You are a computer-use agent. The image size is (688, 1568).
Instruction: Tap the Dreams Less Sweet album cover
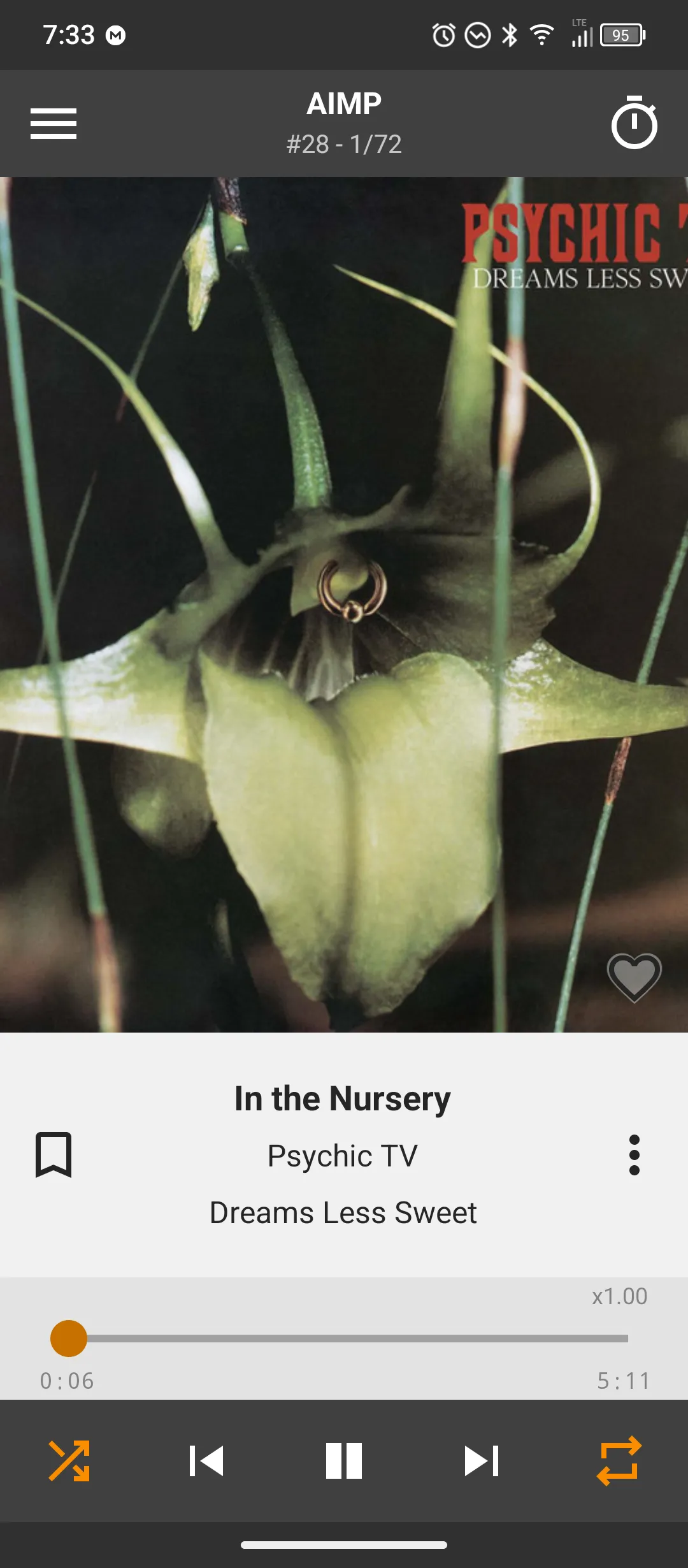click(x=344, y=604)
